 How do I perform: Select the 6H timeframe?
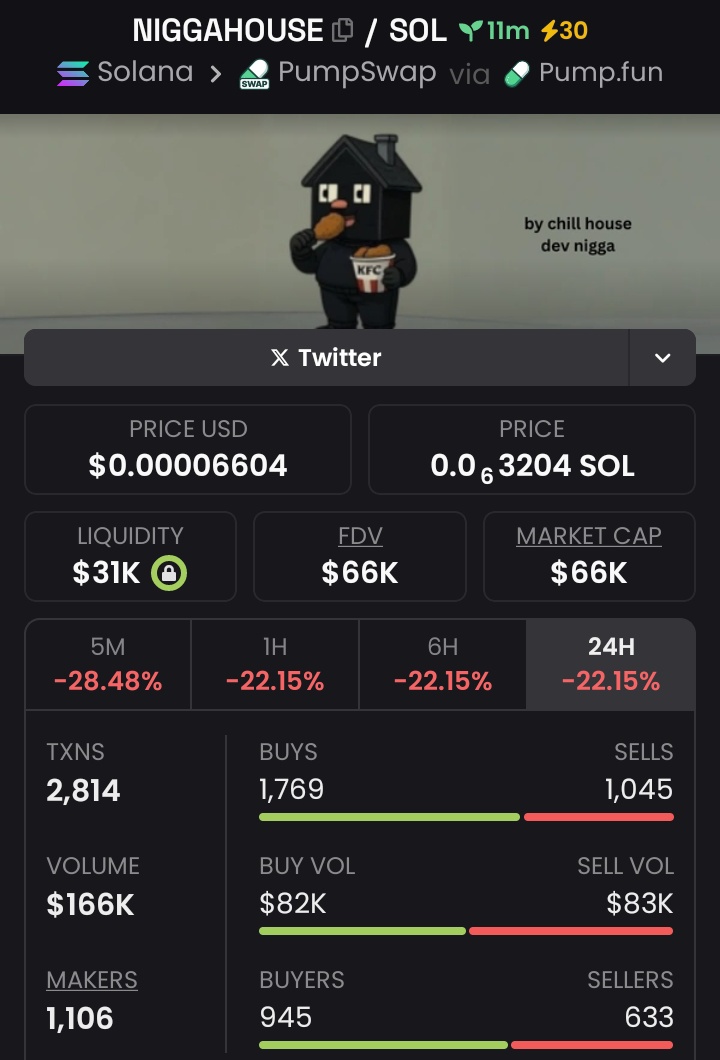[442, 665]
